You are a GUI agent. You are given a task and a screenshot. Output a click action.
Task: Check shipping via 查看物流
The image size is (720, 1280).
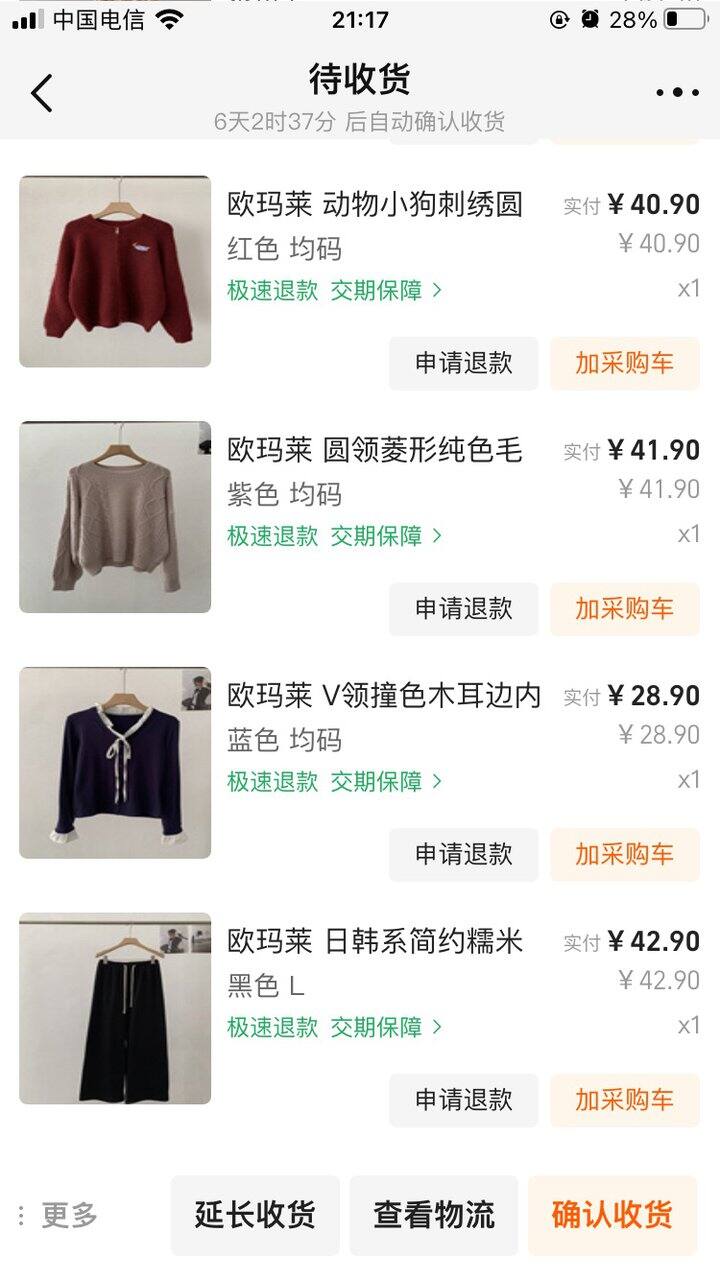tap(434, 1215)
